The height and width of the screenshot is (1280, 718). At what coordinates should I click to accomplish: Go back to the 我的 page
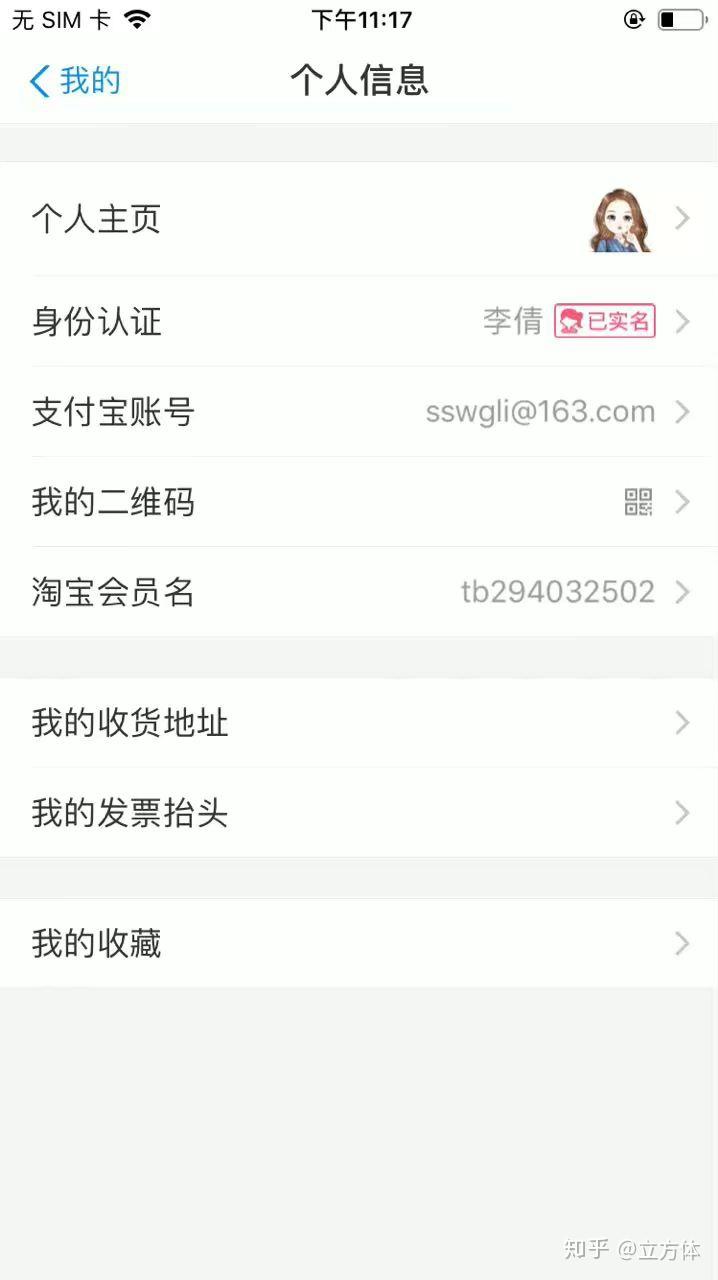click(75, 81)
